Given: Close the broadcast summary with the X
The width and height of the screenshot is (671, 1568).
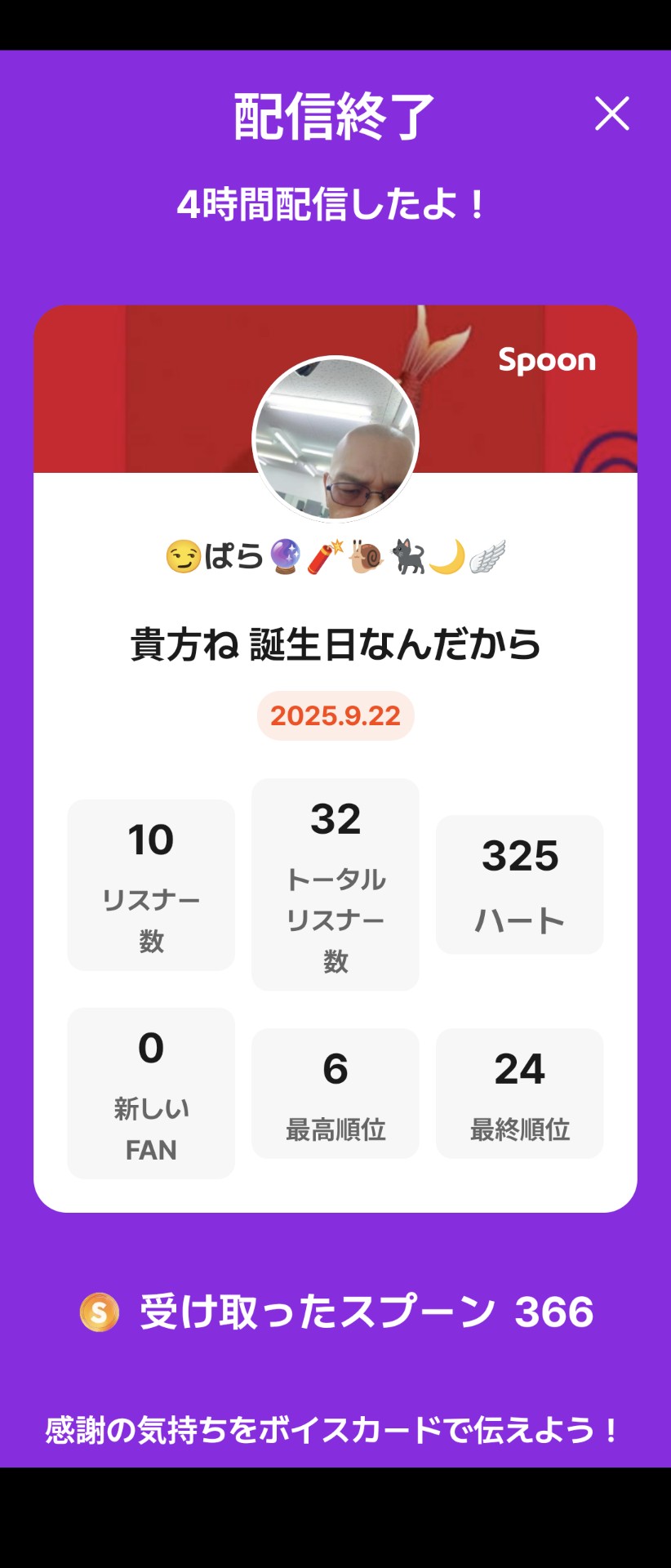Looking at the screenshot, I should [x=612, y=114].
